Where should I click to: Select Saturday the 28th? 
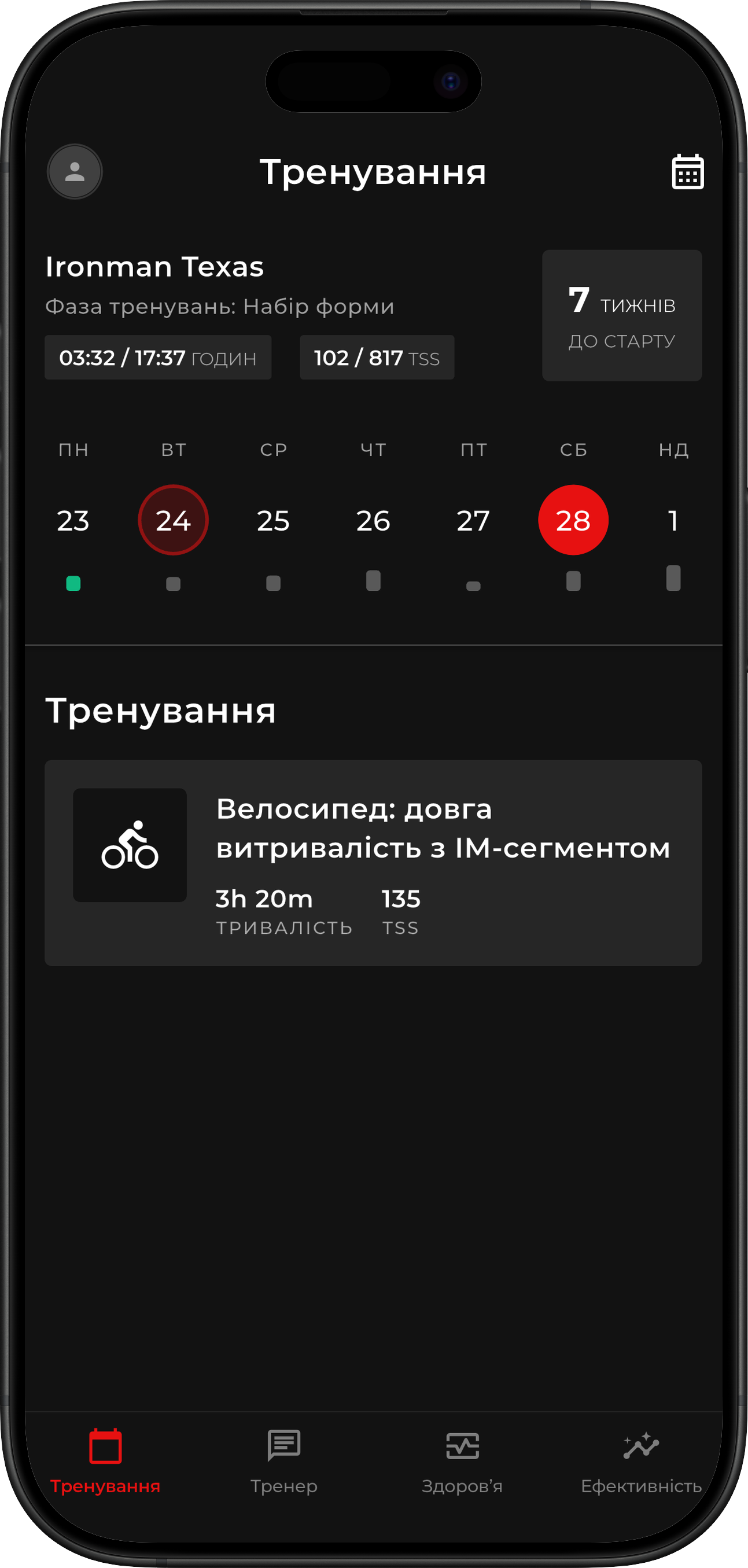coord(573,520)
